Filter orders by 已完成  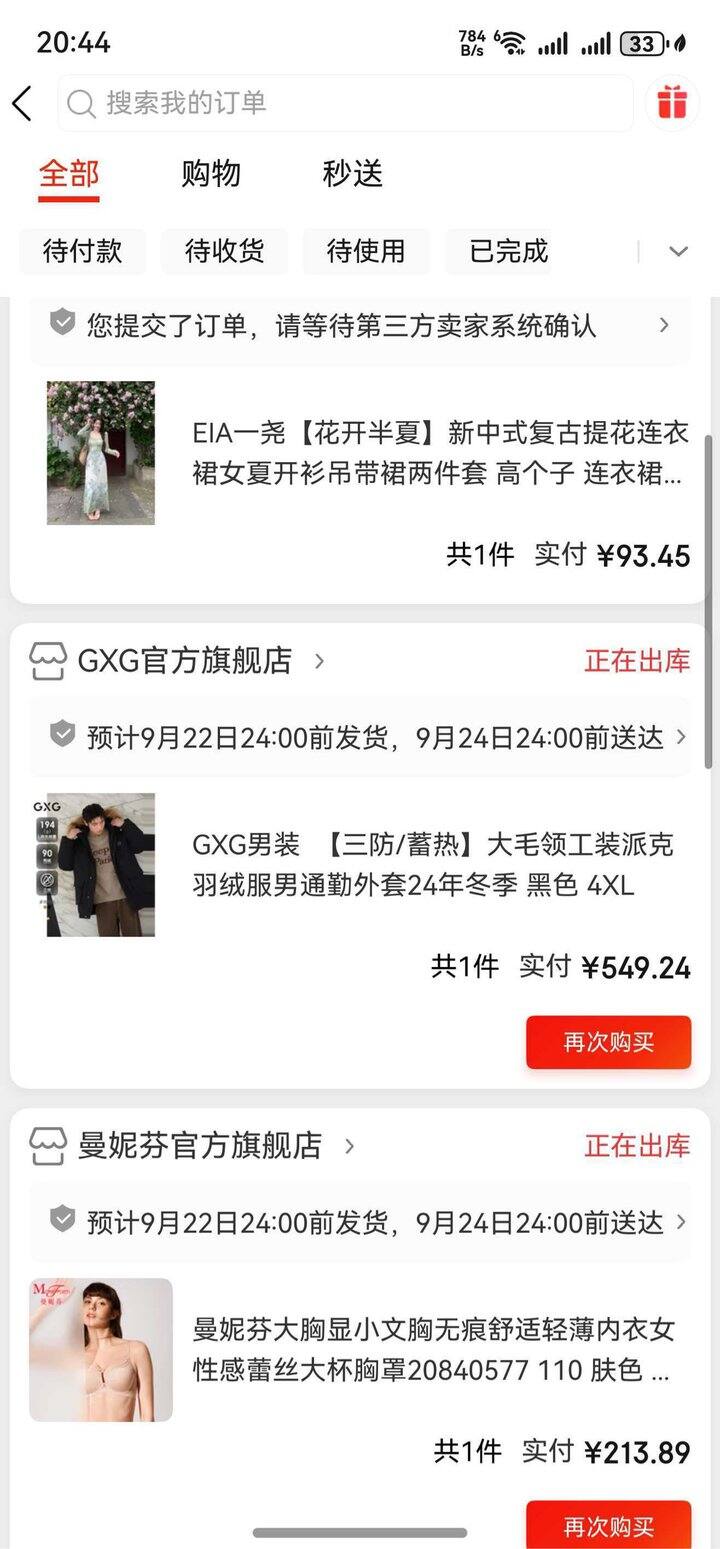(508, 251)
